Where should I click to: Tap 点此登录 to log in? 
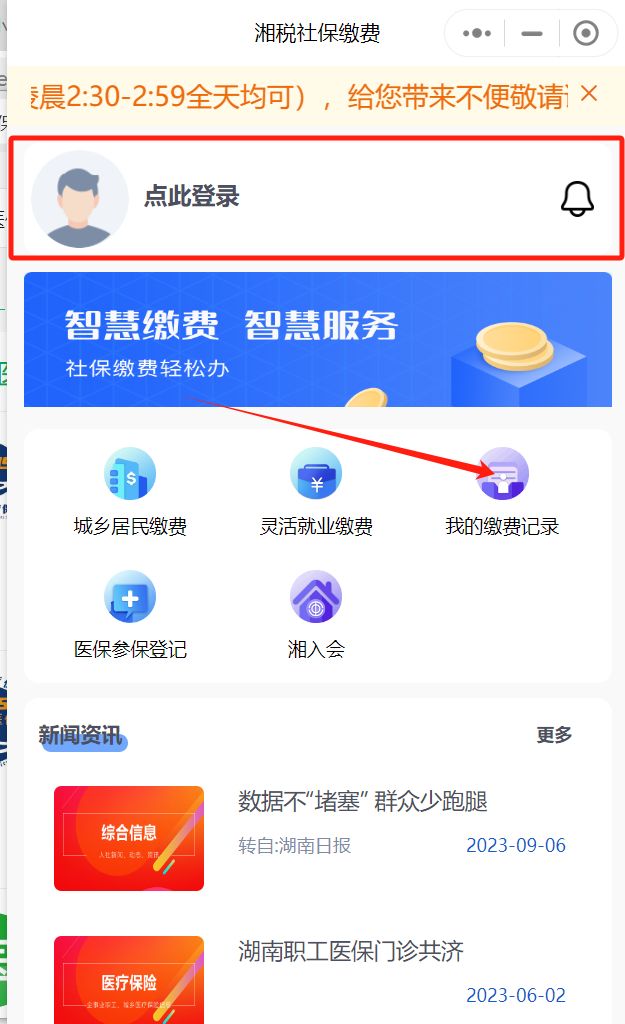(192, 196)
